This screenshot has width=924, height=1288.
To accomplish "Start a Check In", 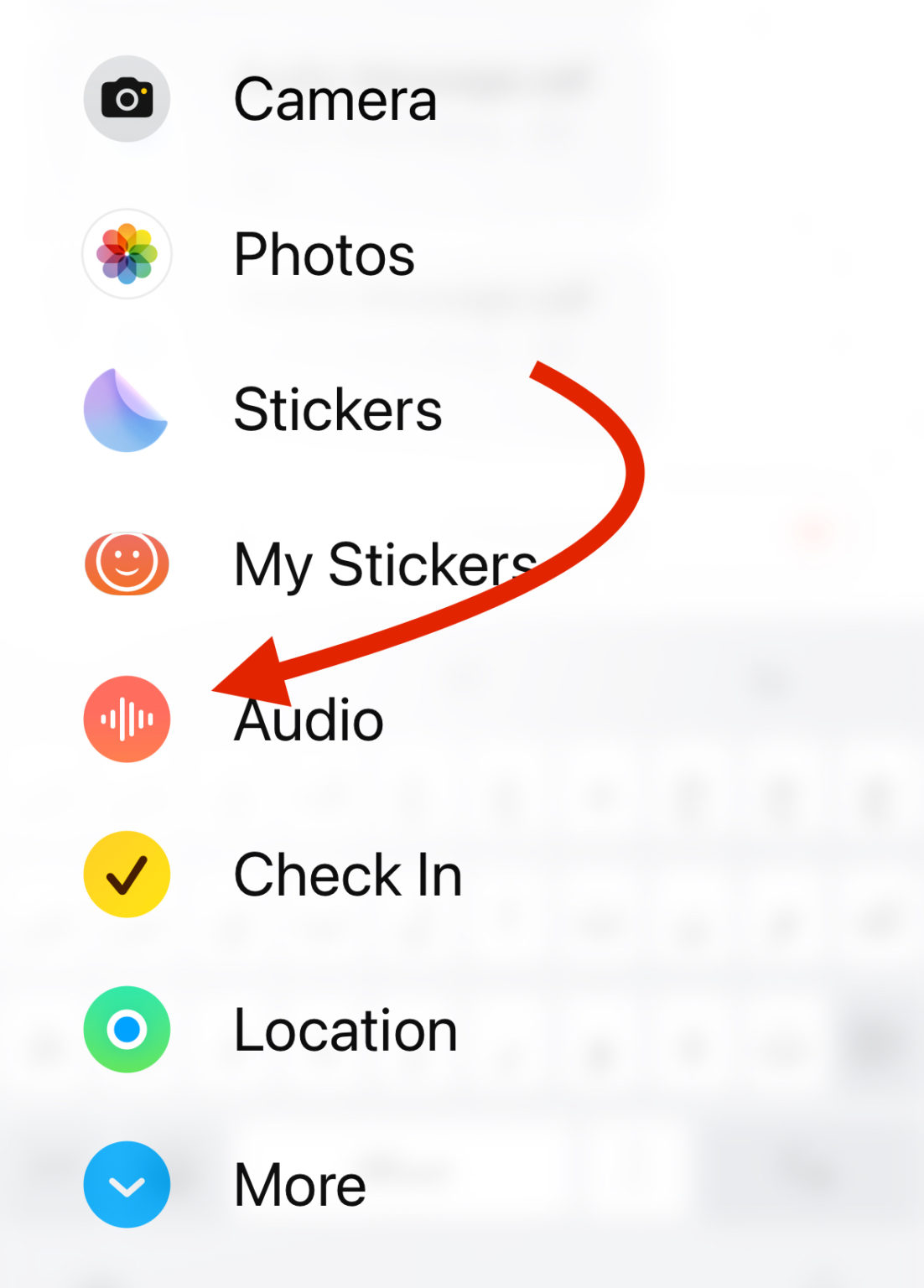I will [127, 875].
